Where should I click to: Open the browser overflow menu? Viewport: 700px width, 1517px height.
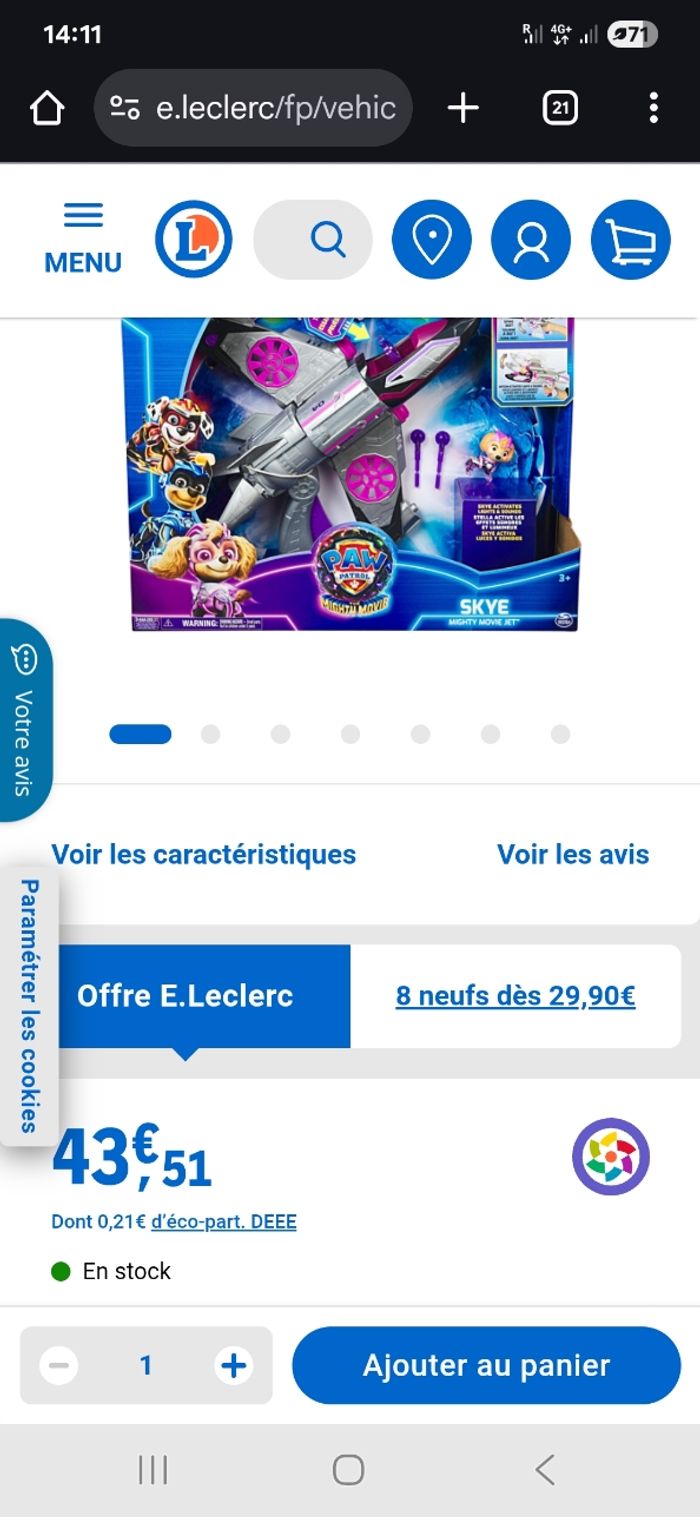point(653,108)
